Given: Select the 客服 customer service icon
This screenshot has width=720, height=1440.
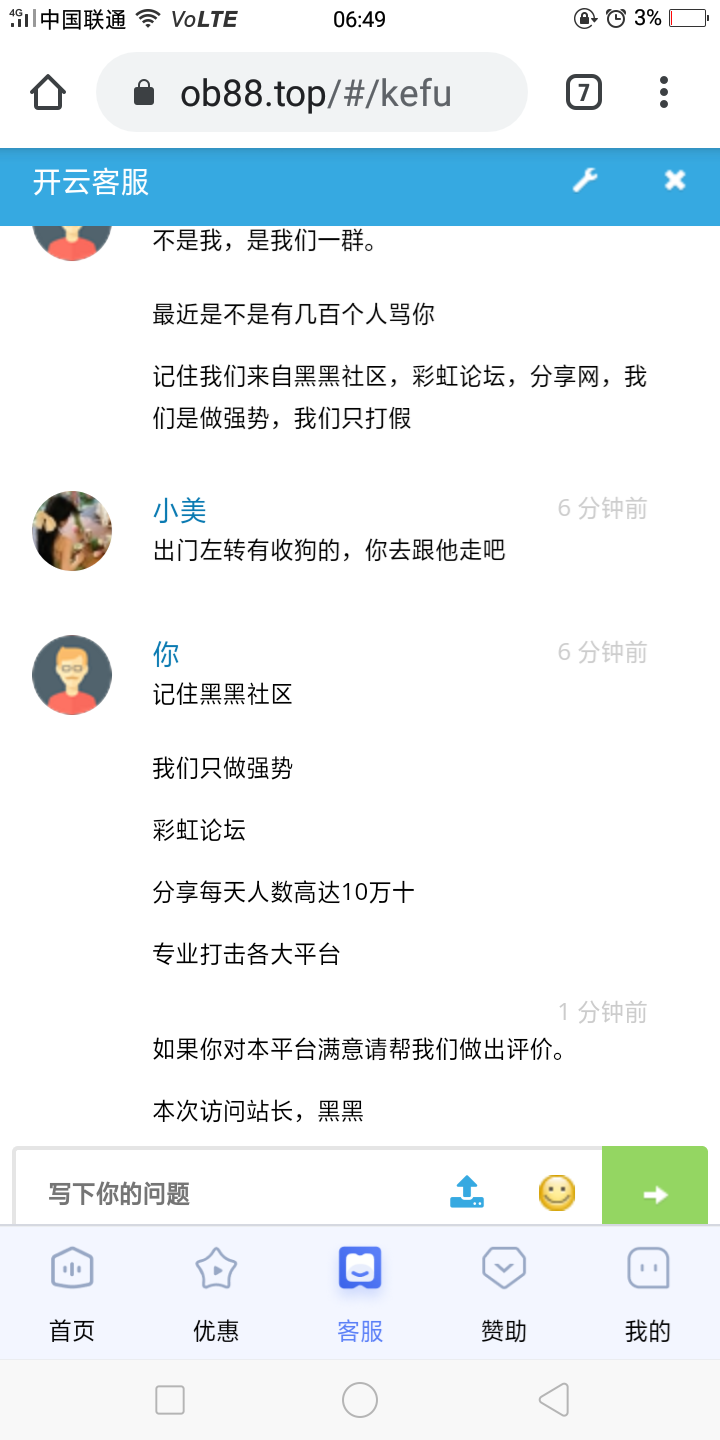Looking at the screenshot, I should point(359,1267).
